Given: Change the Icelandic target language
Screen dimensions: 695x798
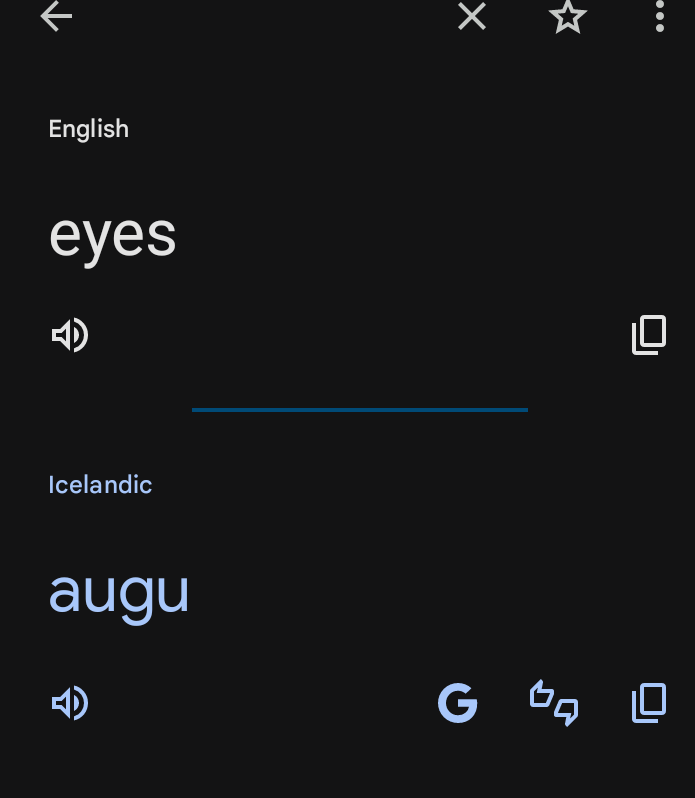Looking at the screenshot, I should pyautogui.click(x=100, y=485).
